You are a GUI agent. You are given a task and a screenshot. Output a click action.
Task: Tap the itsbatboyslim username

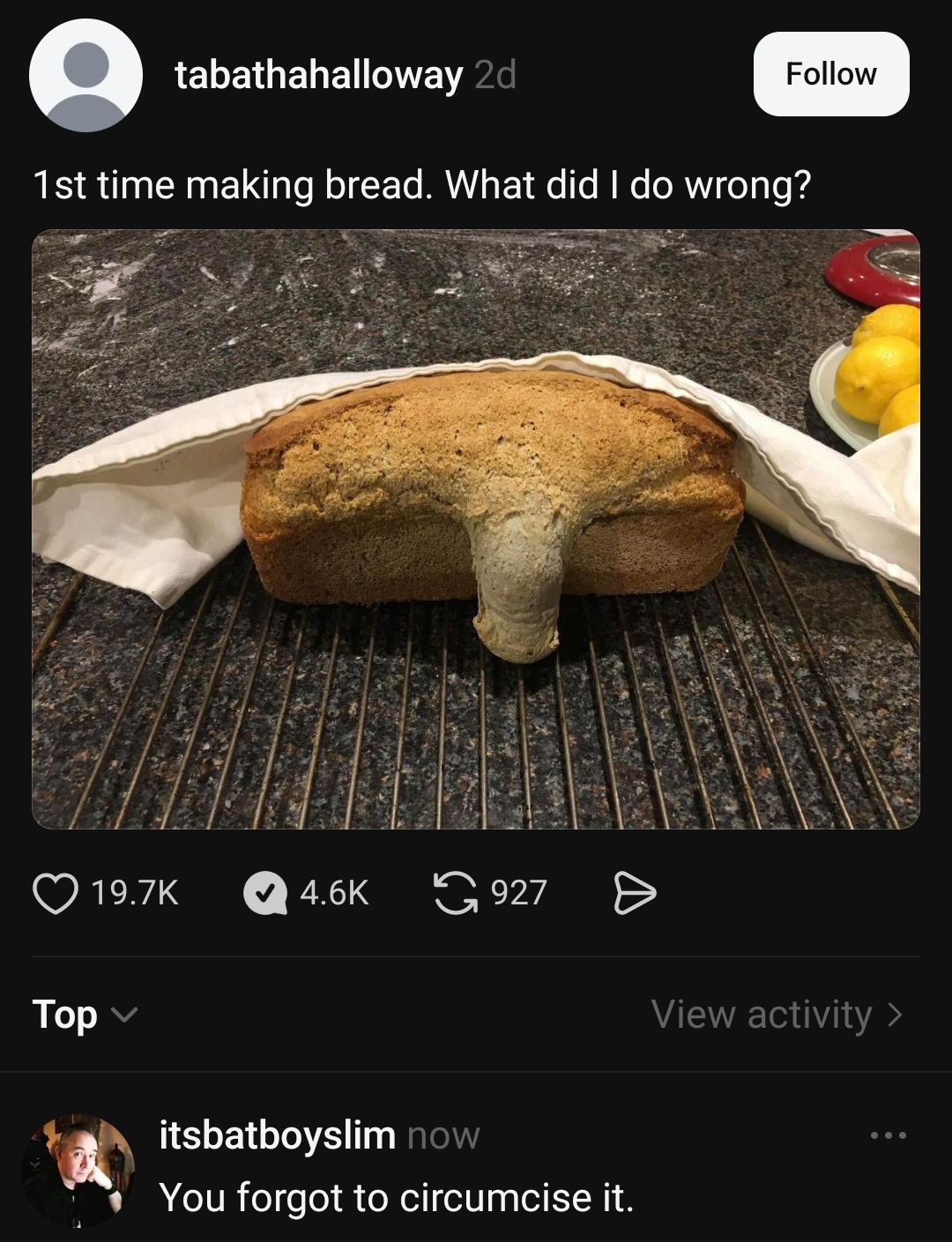(x=277, y=1135)
